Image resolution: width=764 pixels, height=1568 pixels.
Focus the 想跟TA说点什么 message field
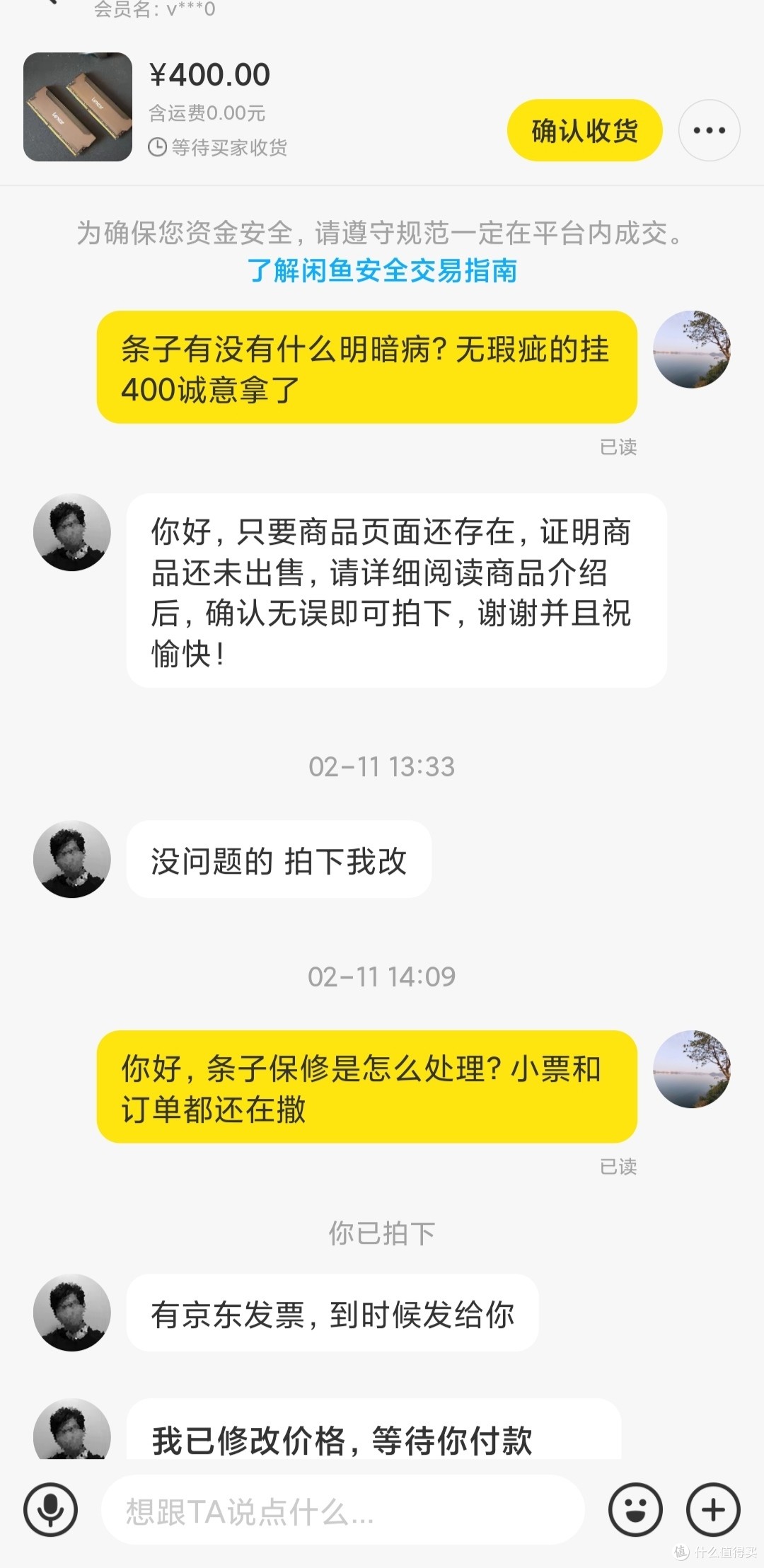[x=343, y=1511]
